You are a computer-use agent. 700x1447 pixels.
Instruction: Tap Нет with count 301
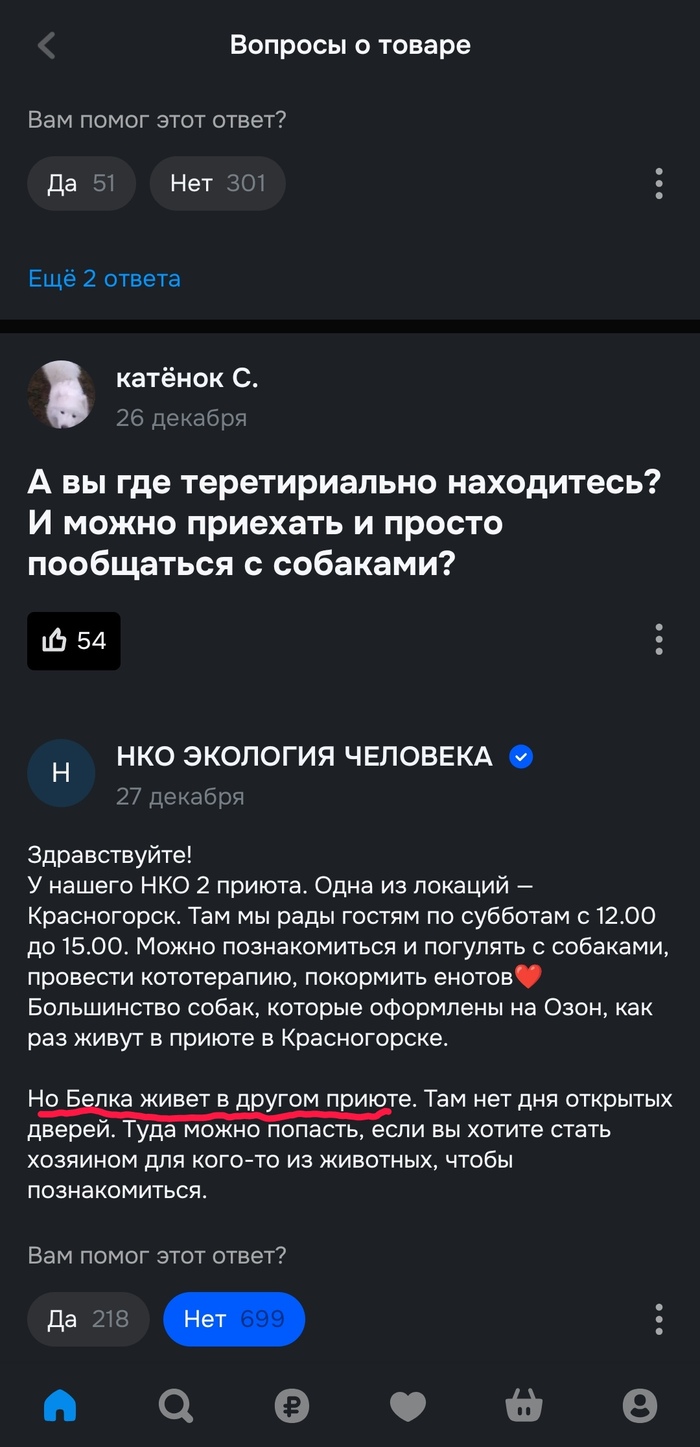217,183
